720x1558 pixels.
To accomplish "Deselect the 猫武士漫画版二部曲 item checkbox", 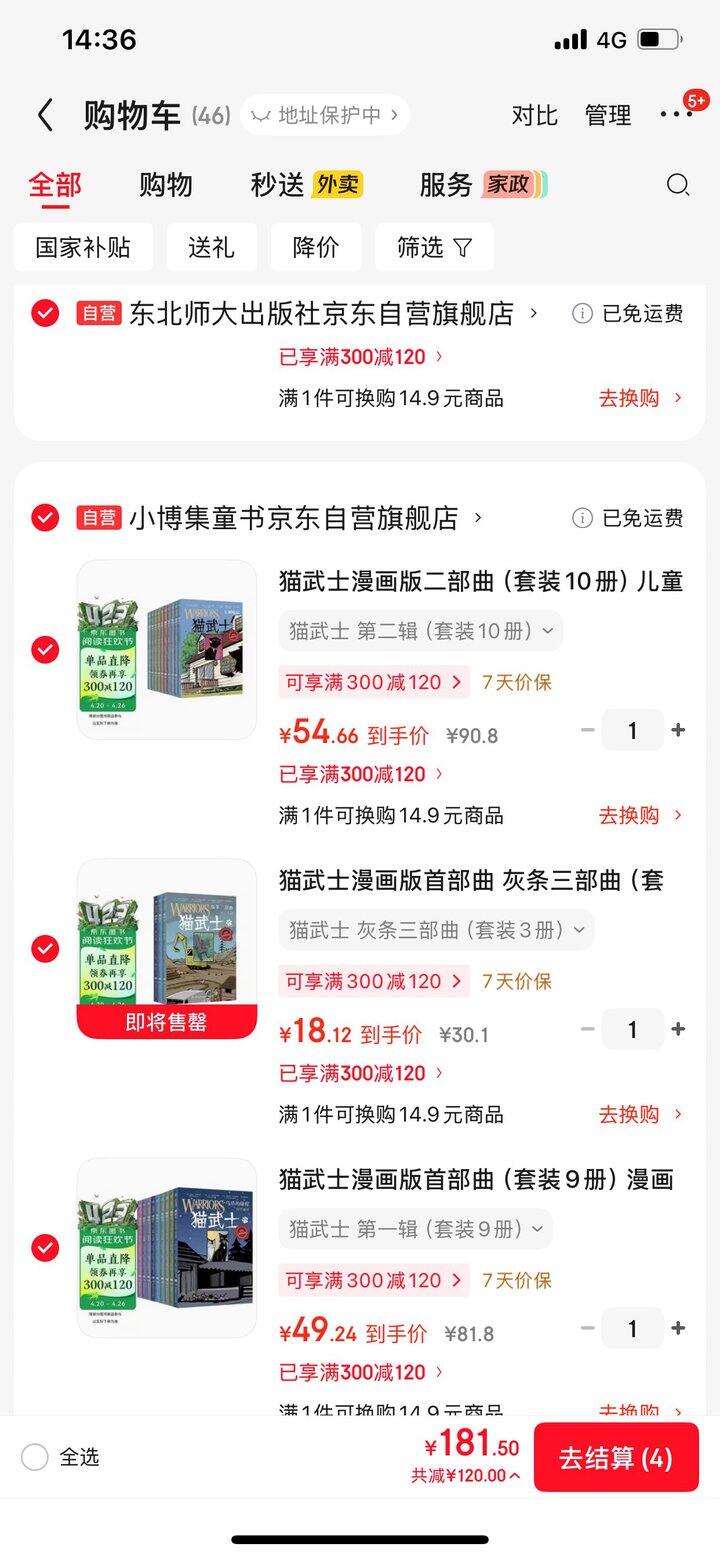I will click(x=45, y=650).
